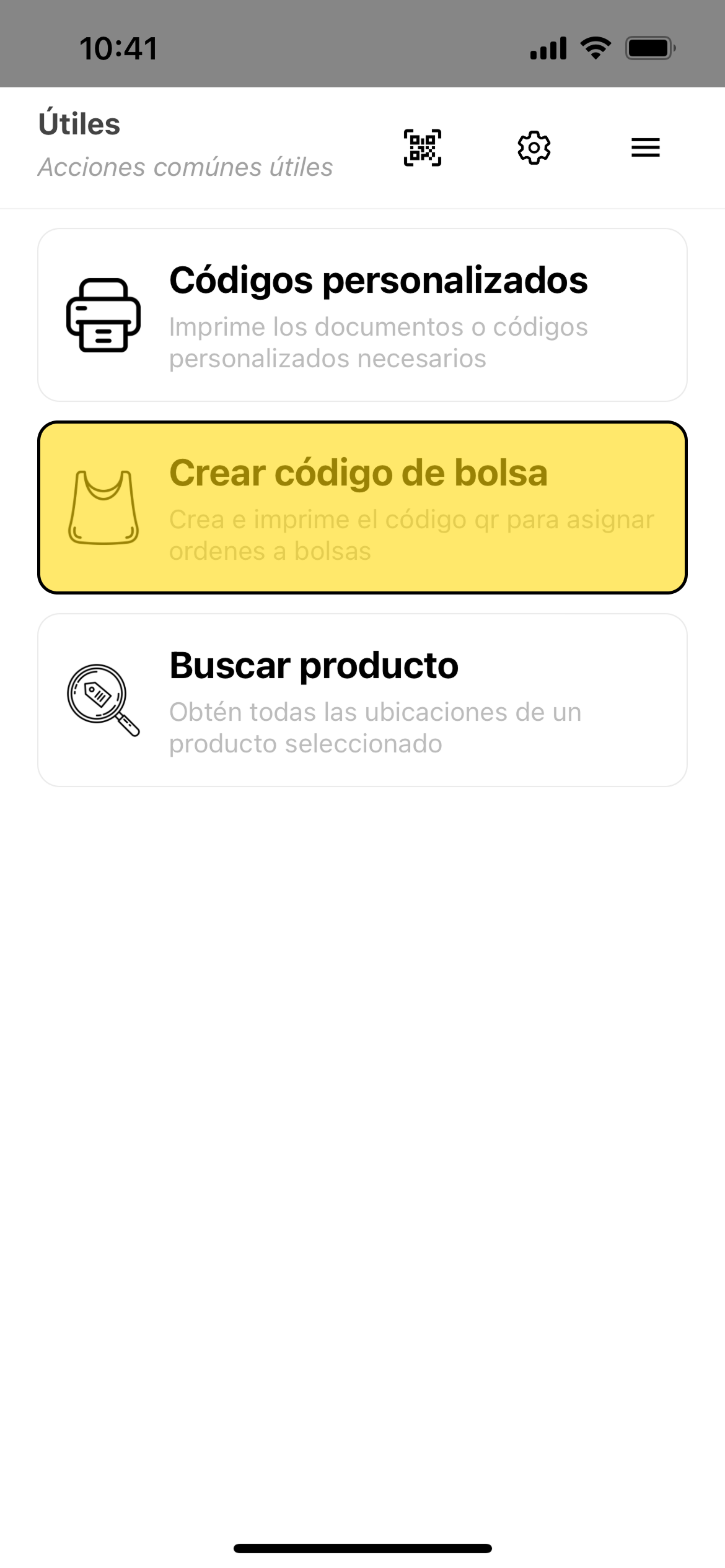
Task: Tap description Obtén todas las ubicaciones
Action: coord(375,712)
